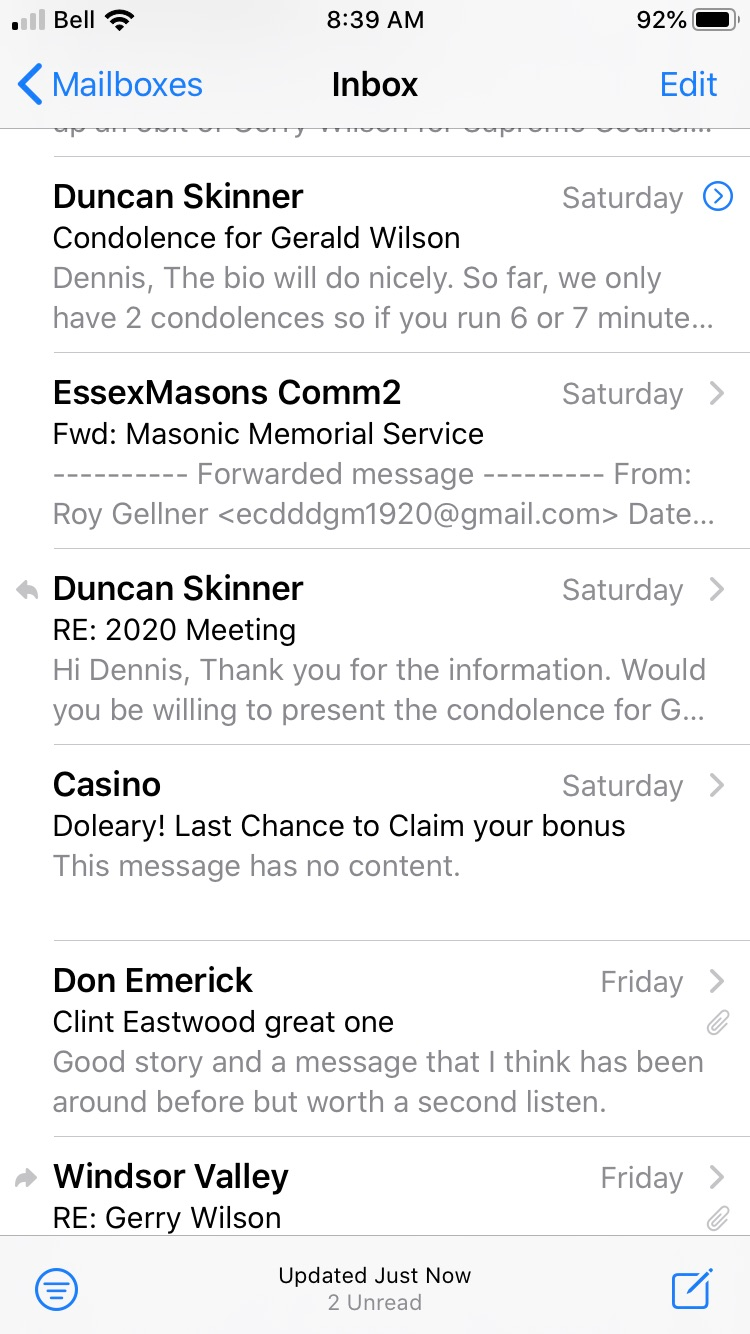Tap the Edit button
This screenshot has height=1334, width=750.
688,85
